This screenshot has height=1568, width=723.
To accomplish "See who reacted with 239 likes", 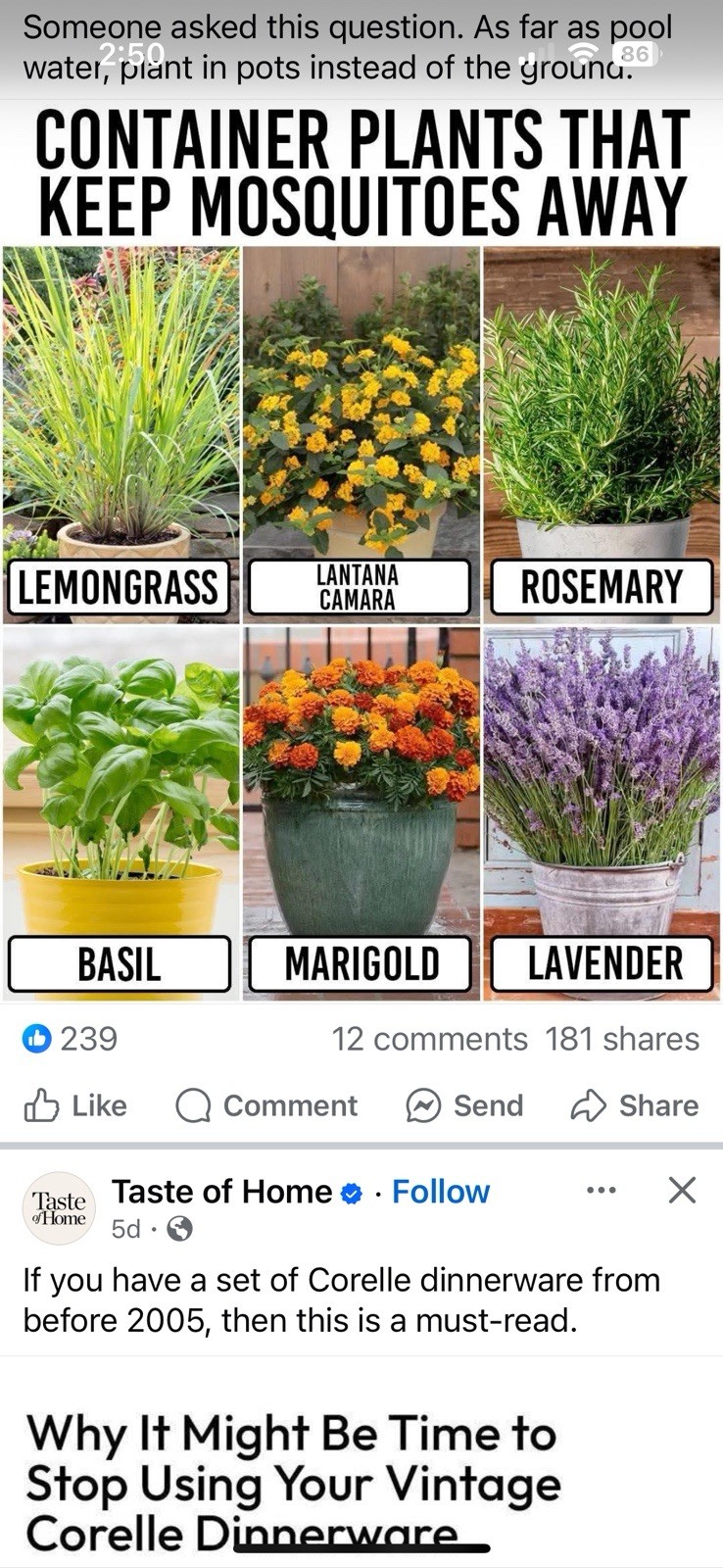I will [71, 1039].
